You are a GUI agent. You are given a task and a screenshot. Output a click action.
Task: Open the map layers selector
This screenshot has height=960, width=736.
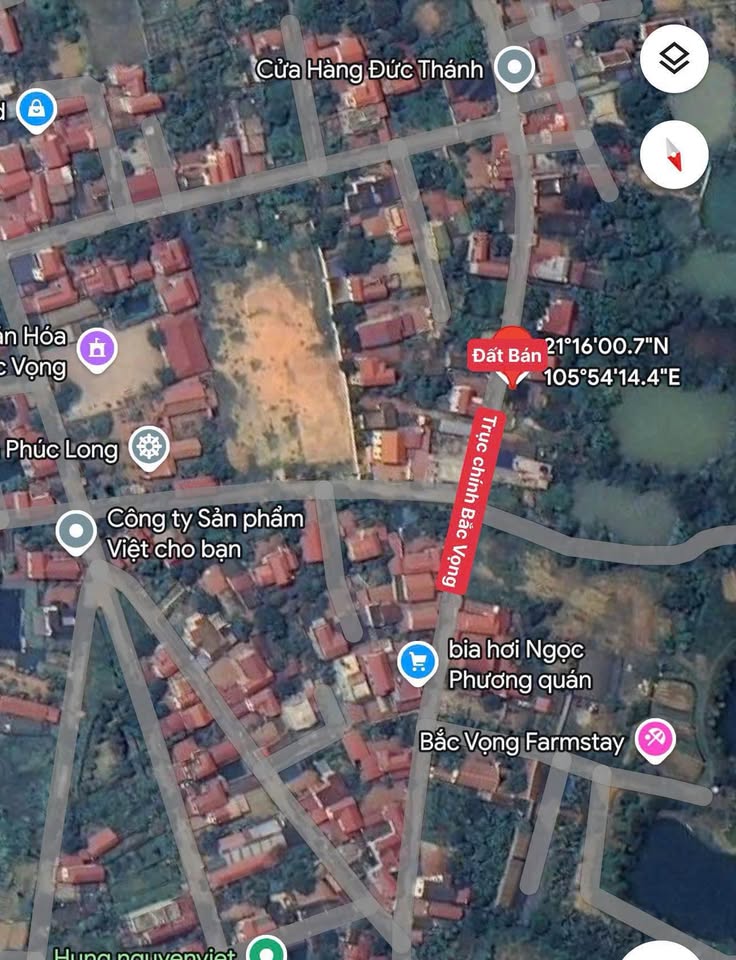pos(674,59)
